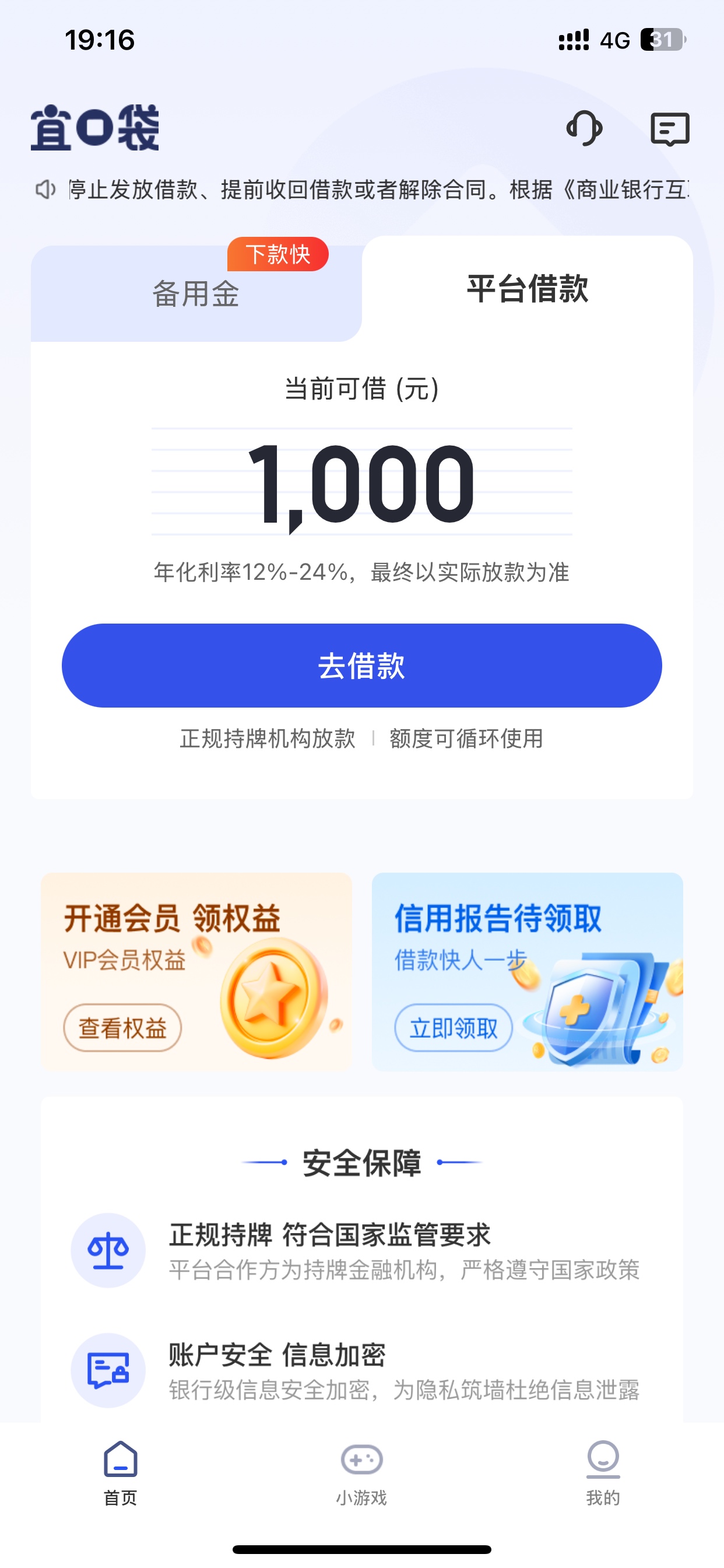Tap 立即领取 on the credit report card
This screenshot has height=1568, width=724.
tap(454, 1028)
